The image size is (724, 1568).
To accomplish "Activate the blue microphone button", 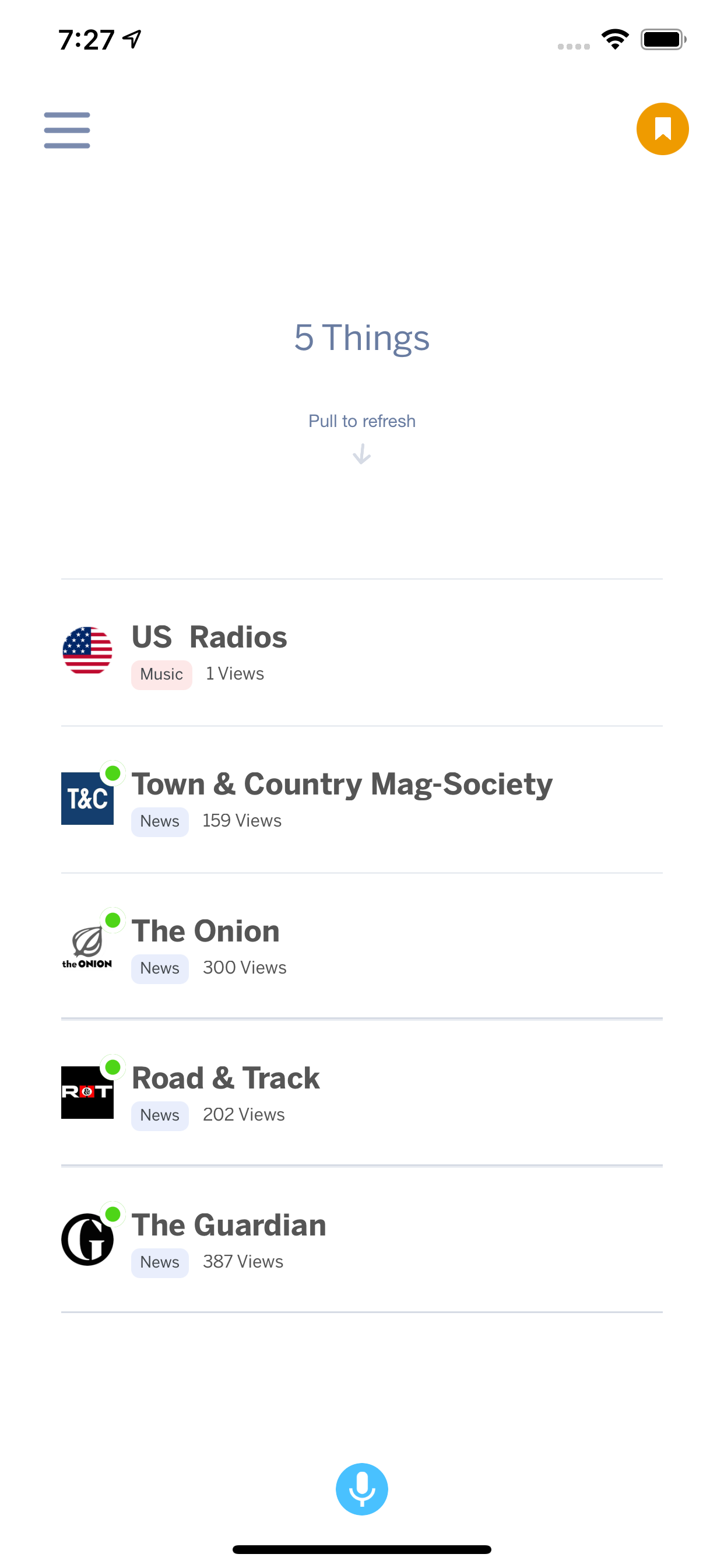I will coord(361,1489).
